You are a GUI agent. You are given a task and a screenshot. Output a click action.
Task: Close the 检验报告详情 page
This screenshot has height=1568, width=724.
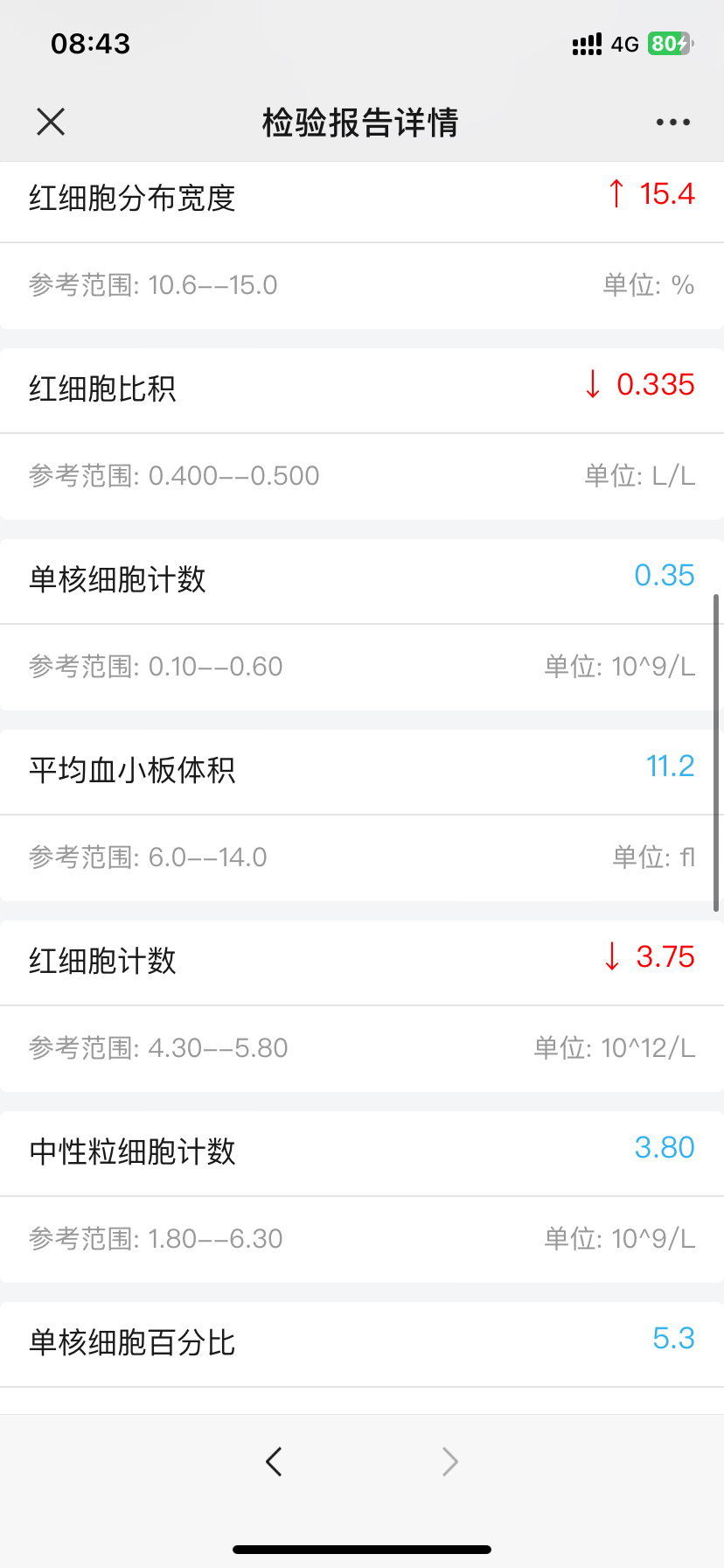click(x=51, y=122)
